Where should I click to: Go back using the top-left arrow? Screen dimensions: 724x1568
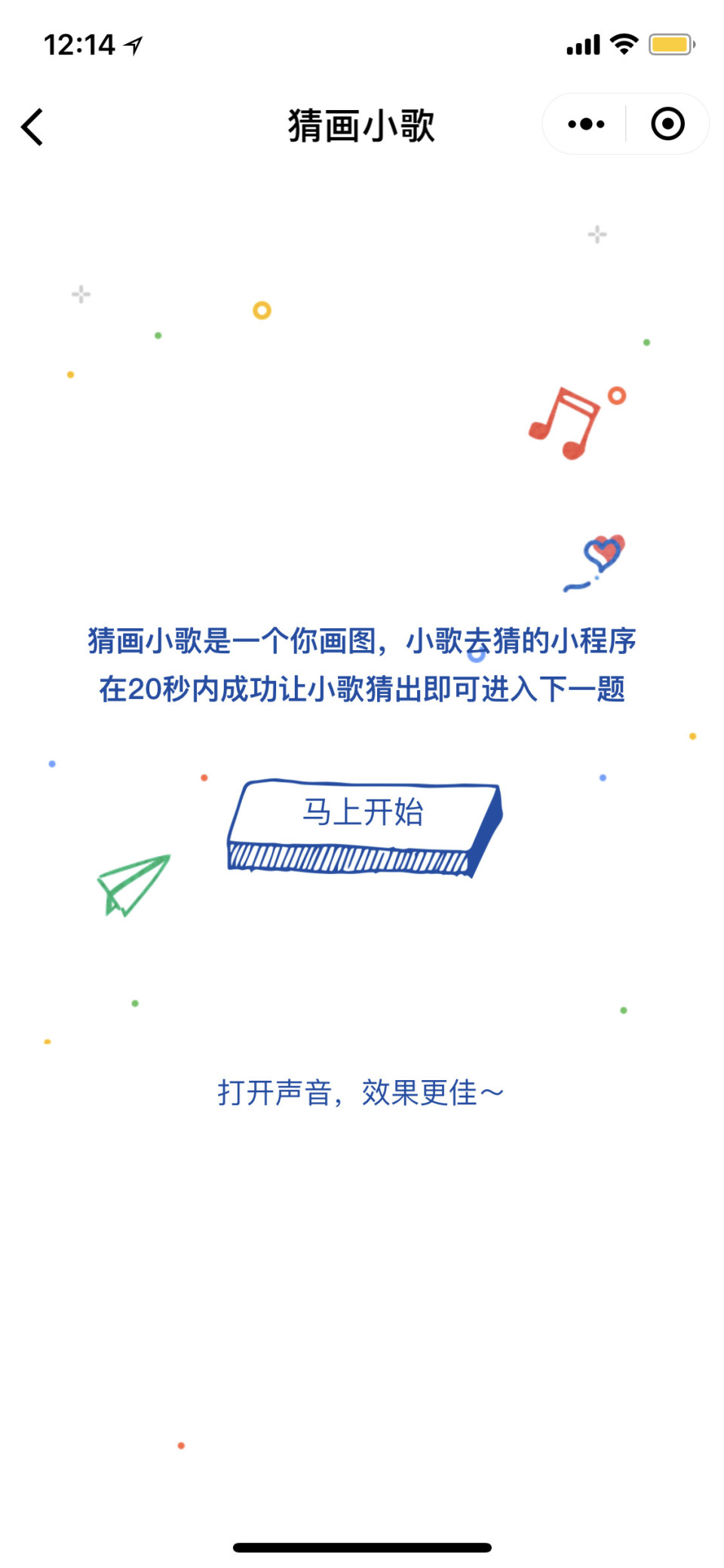point(32,127)
